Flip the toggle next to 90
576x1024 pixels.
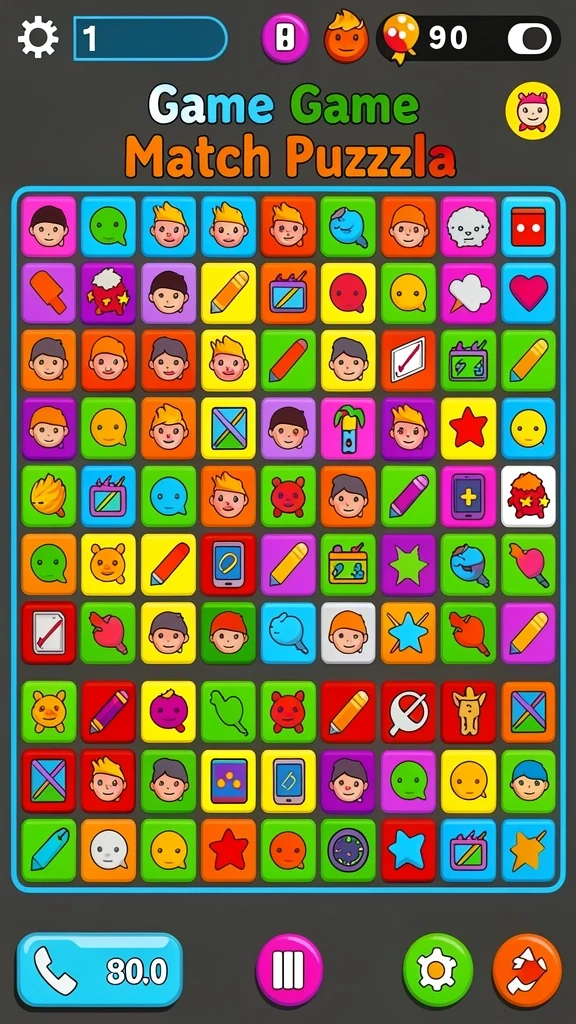click(530, 39)
